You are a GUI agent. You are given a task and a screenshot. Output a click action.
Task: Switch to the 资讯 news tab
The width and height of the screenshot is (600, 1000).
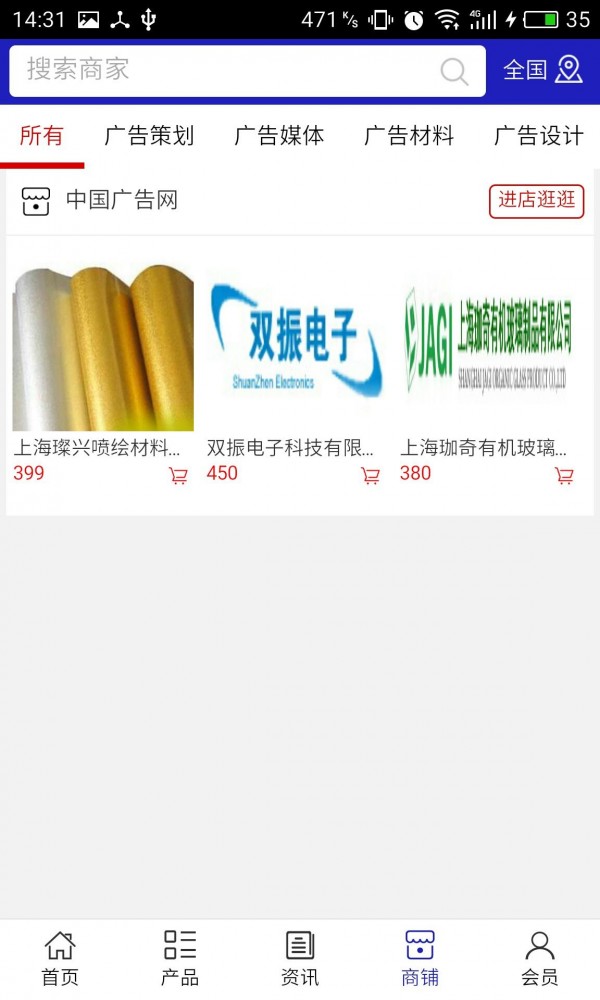(x=300, y=958)
